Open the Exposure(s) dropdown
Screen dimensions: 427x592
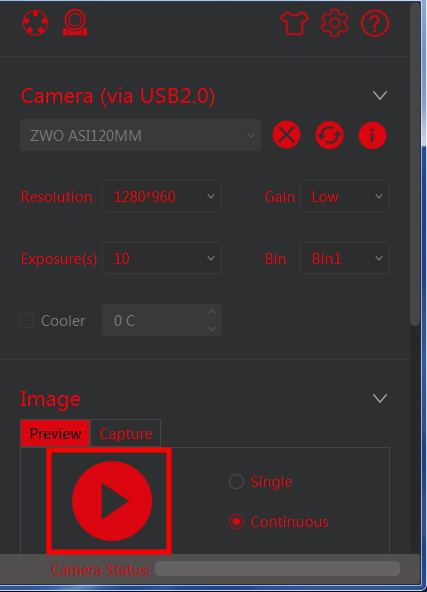coord(162,258)
